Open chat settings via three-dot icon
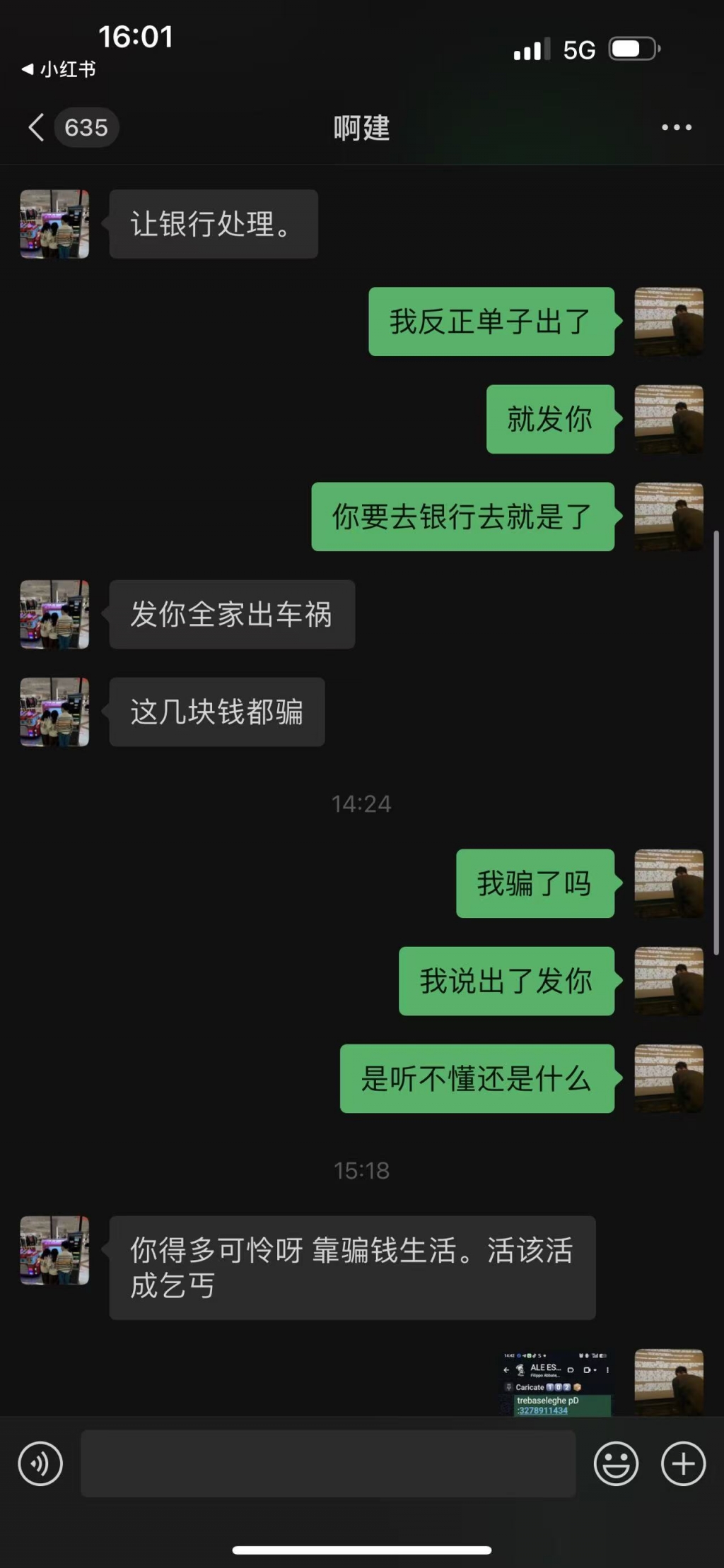This screenshot has width=724, height=1568. tap(676, 127)
